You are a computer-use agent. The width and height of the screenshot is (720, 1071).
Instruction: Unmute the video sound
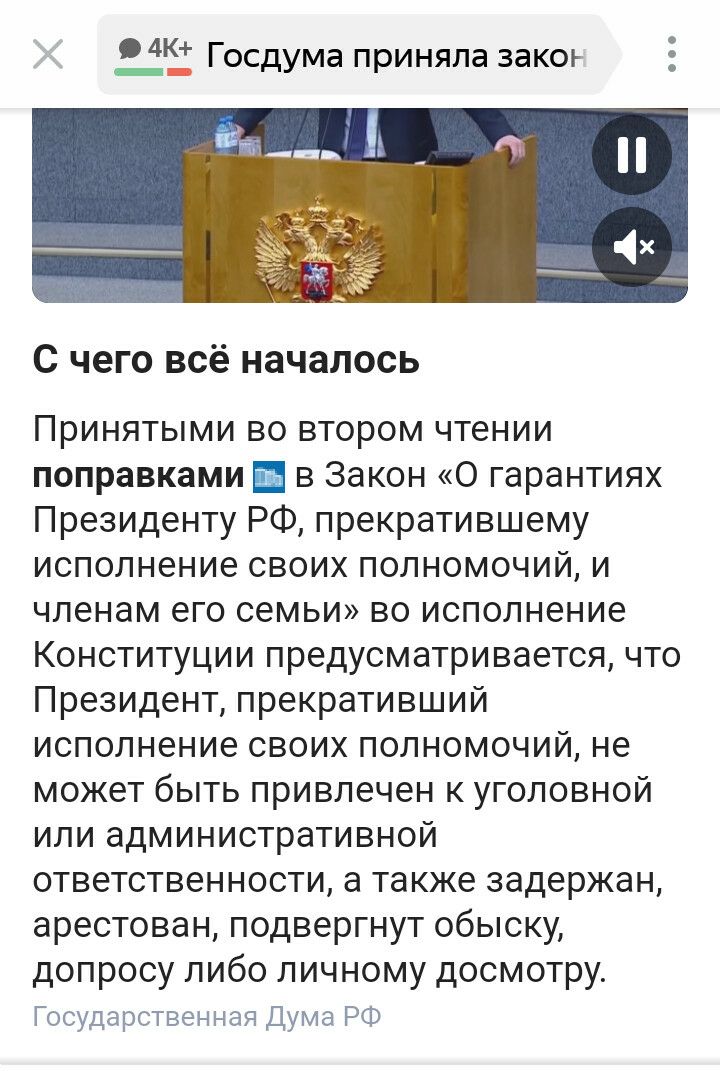point(632,247)
